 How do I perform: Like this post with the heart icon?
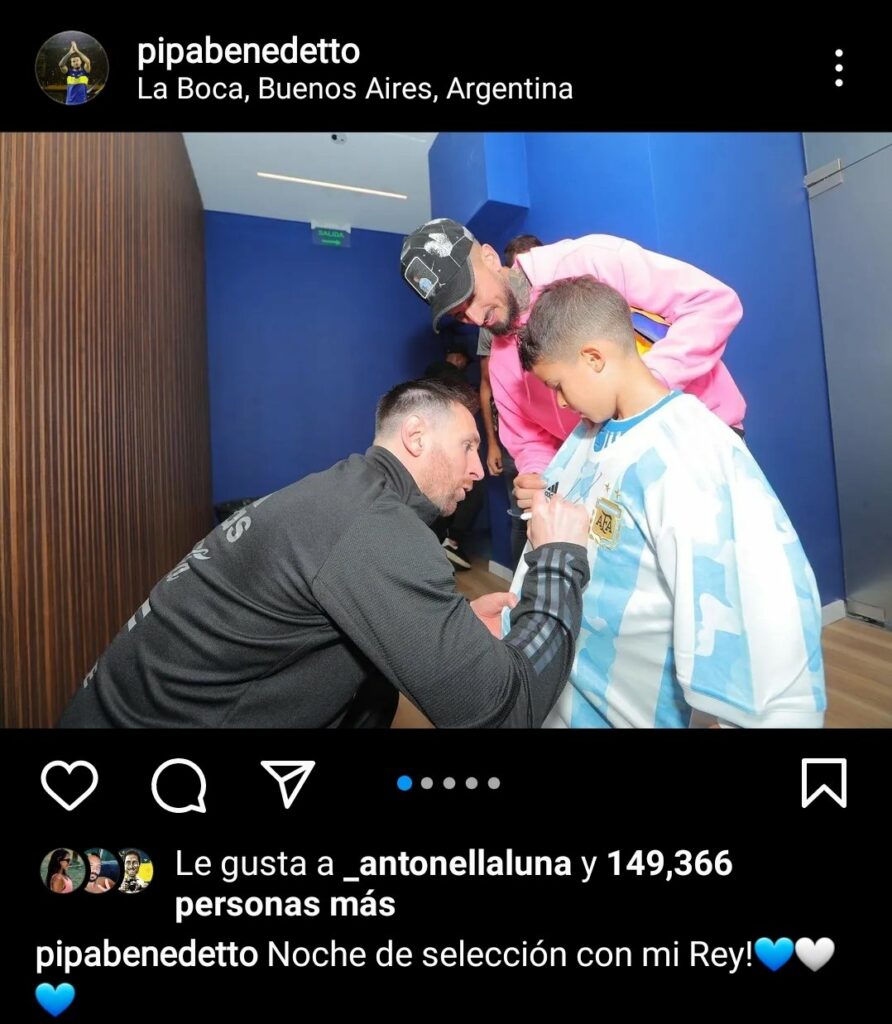click(69, 784)
